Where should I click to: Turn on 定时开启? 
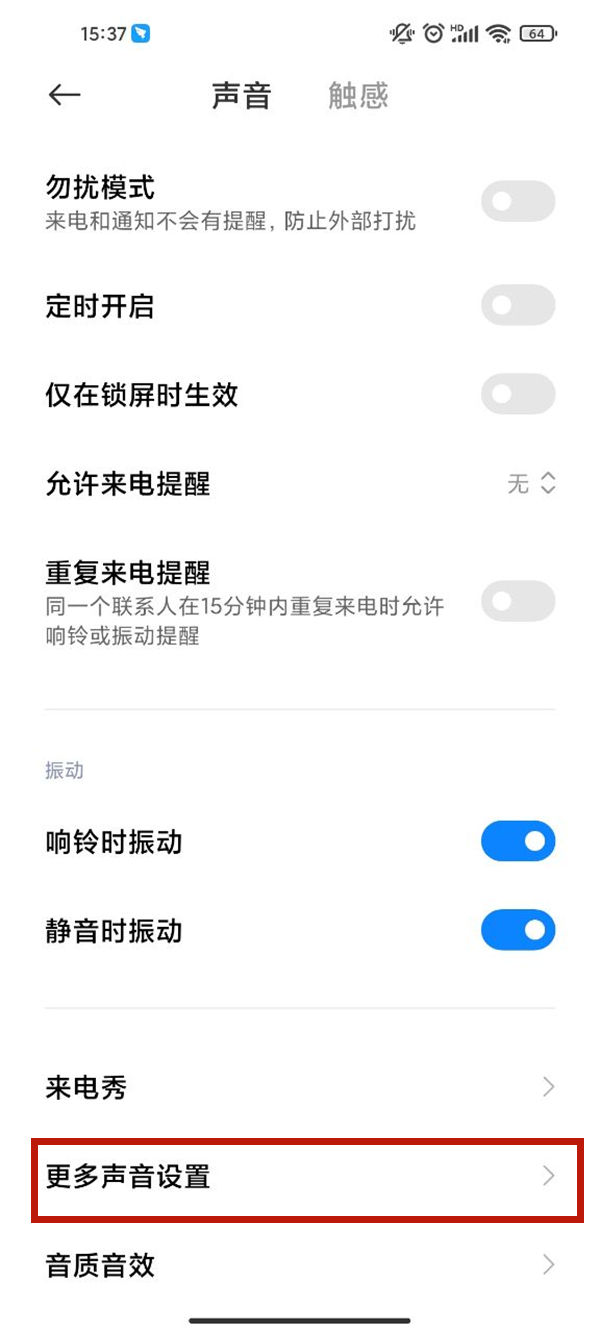517,305
